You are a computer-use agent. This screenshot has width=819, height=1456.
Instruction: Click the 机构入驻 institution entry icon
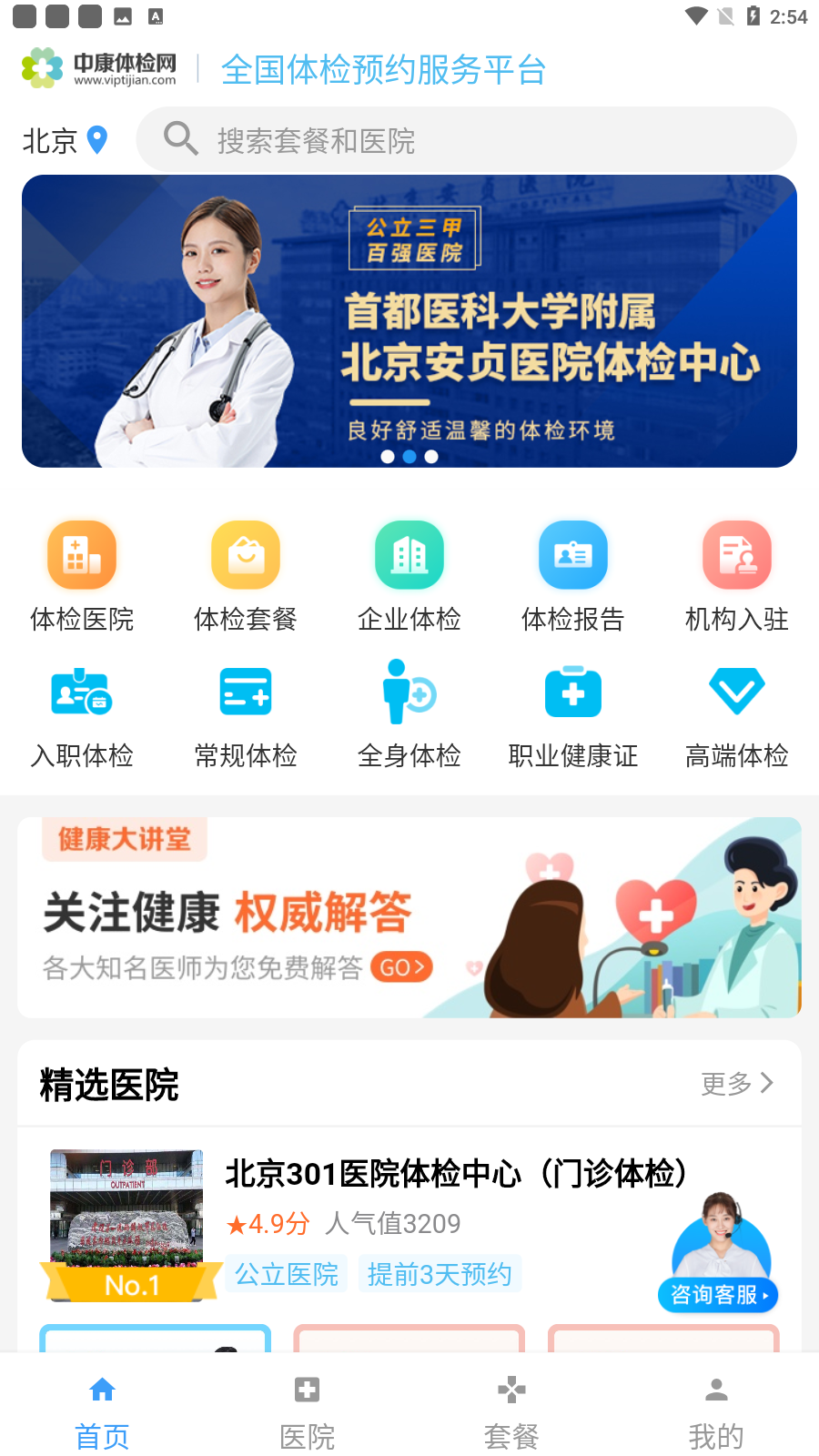[x=737, y=573]
